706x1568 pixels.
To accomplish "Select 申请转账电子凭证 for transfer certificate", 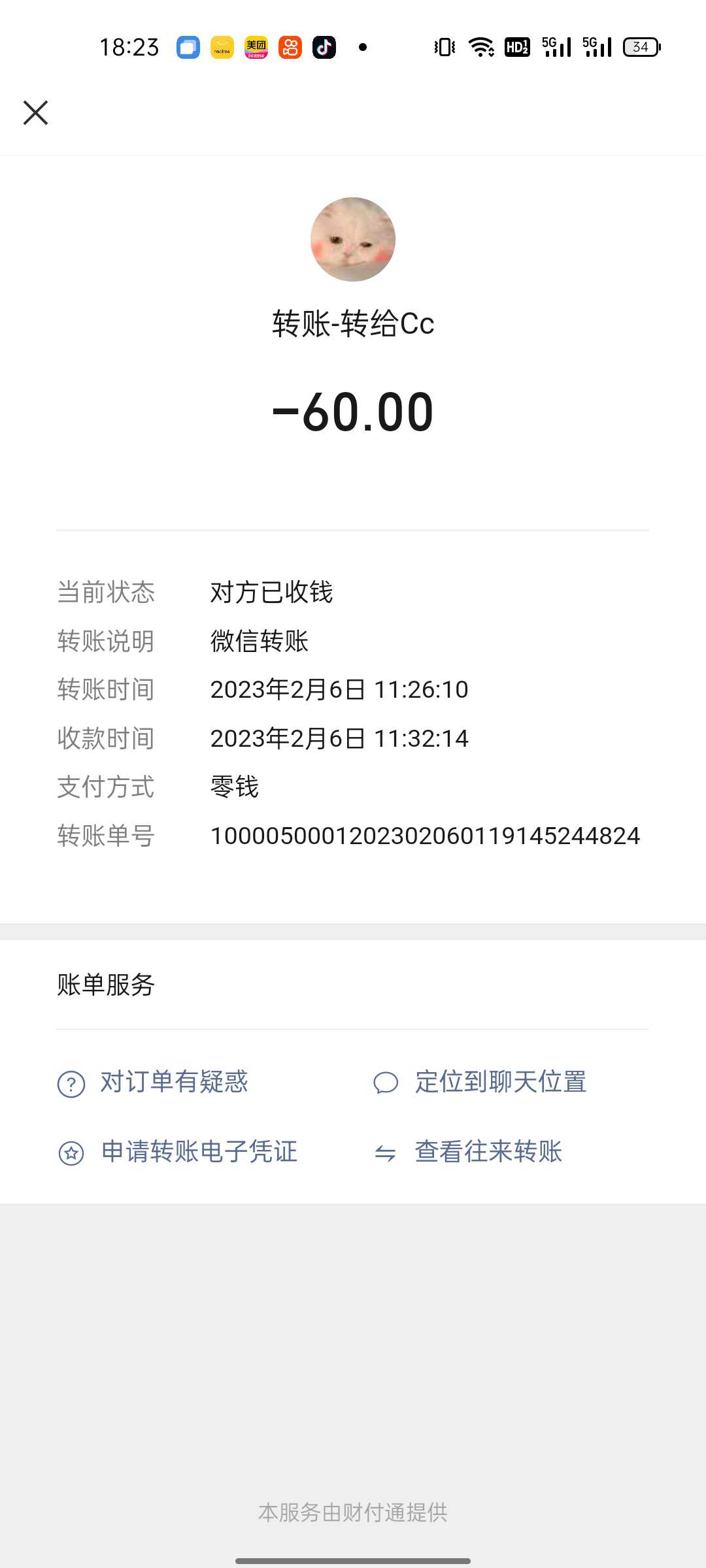I will (178, 1152).
